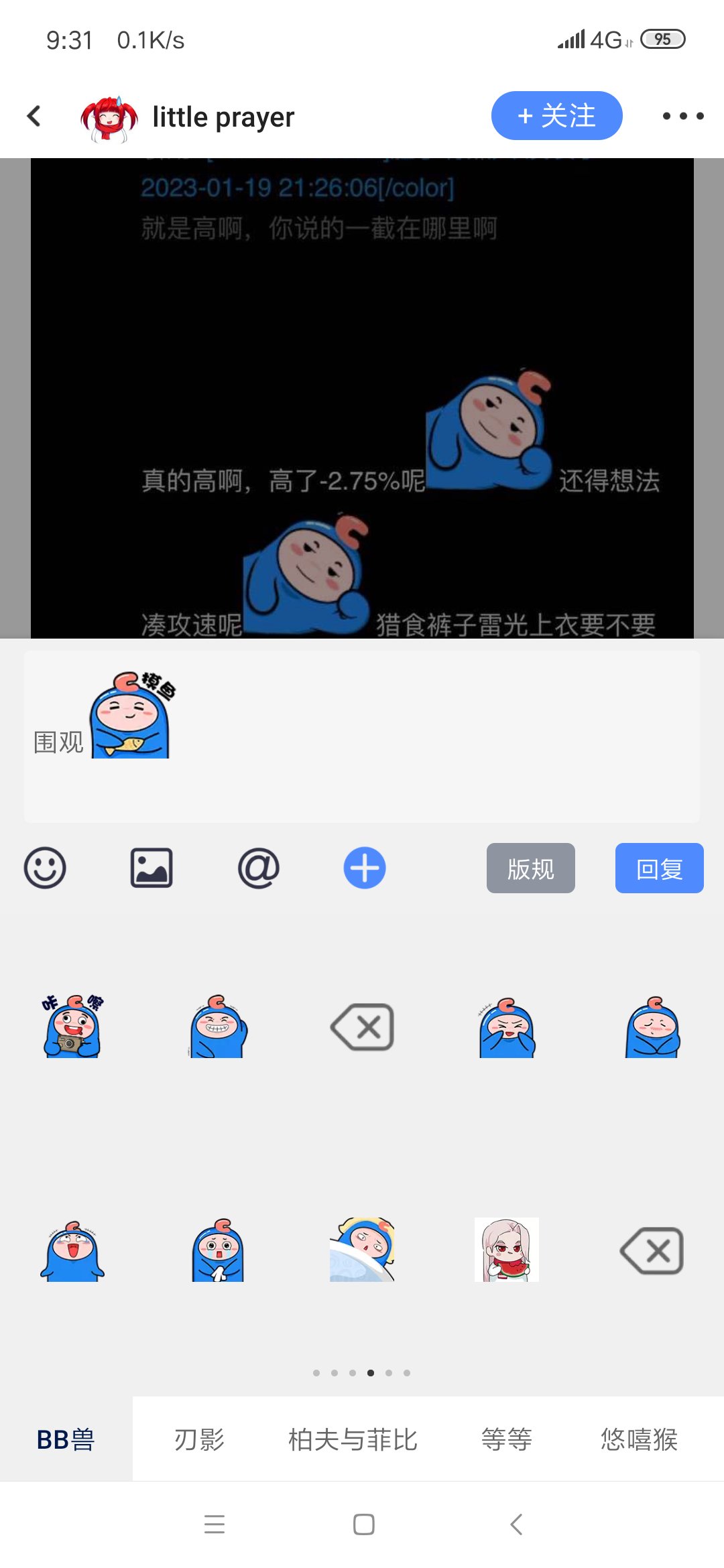Switch to the 悠嘻猴 sticker pack
Viewport: 724px width, 1568px height.
click(640, 1439)
